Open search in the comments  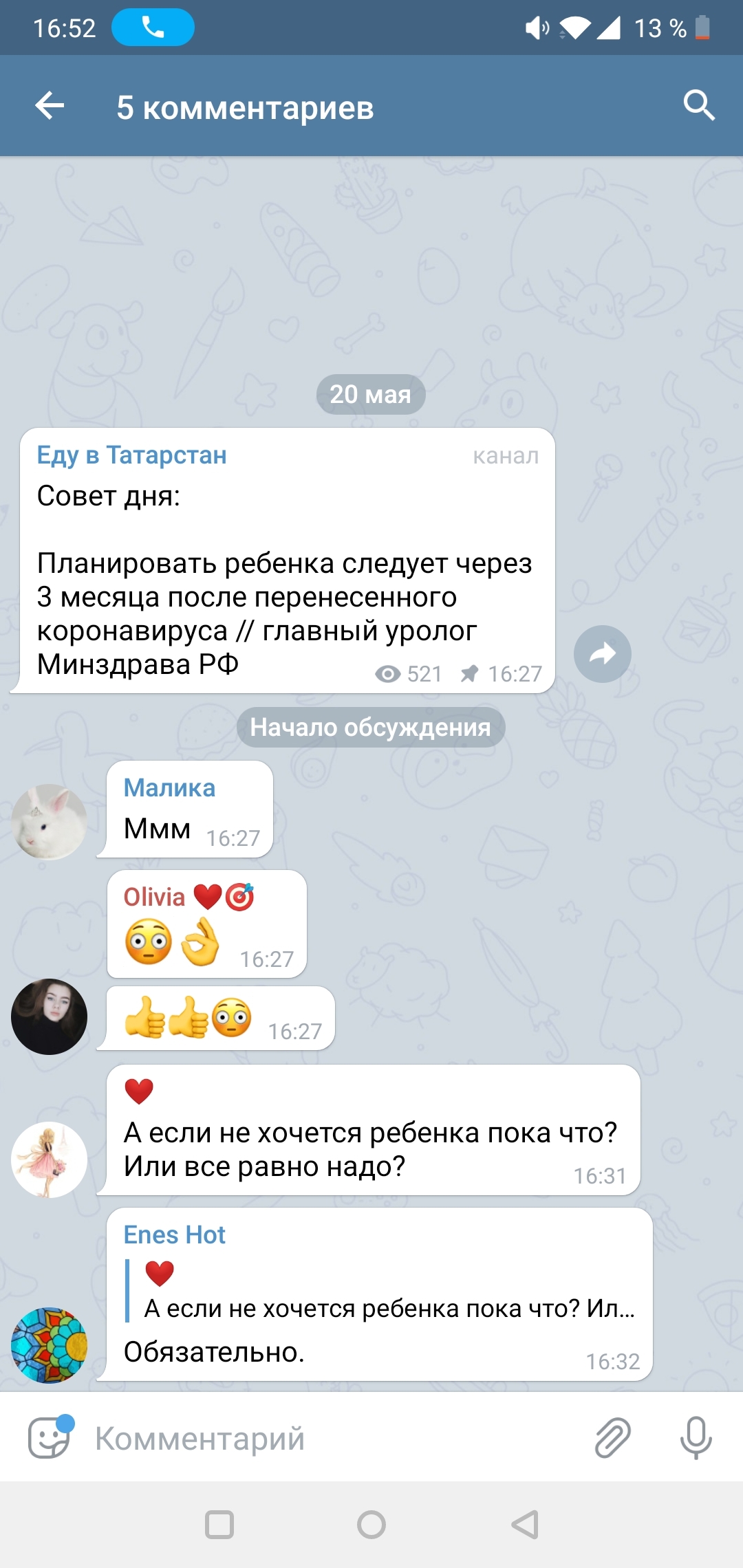click(x=698, y=106)
